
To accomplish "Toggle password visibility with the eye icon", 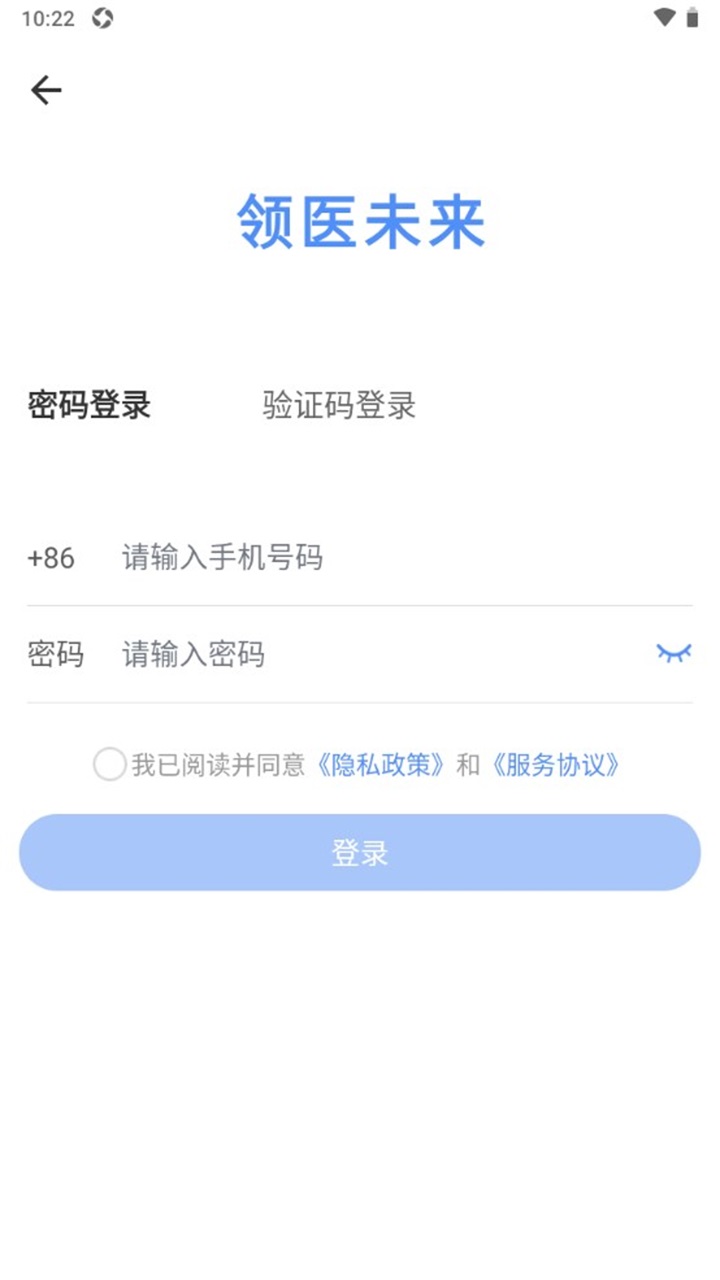I will pyautogui.click(x=675, y=651).
